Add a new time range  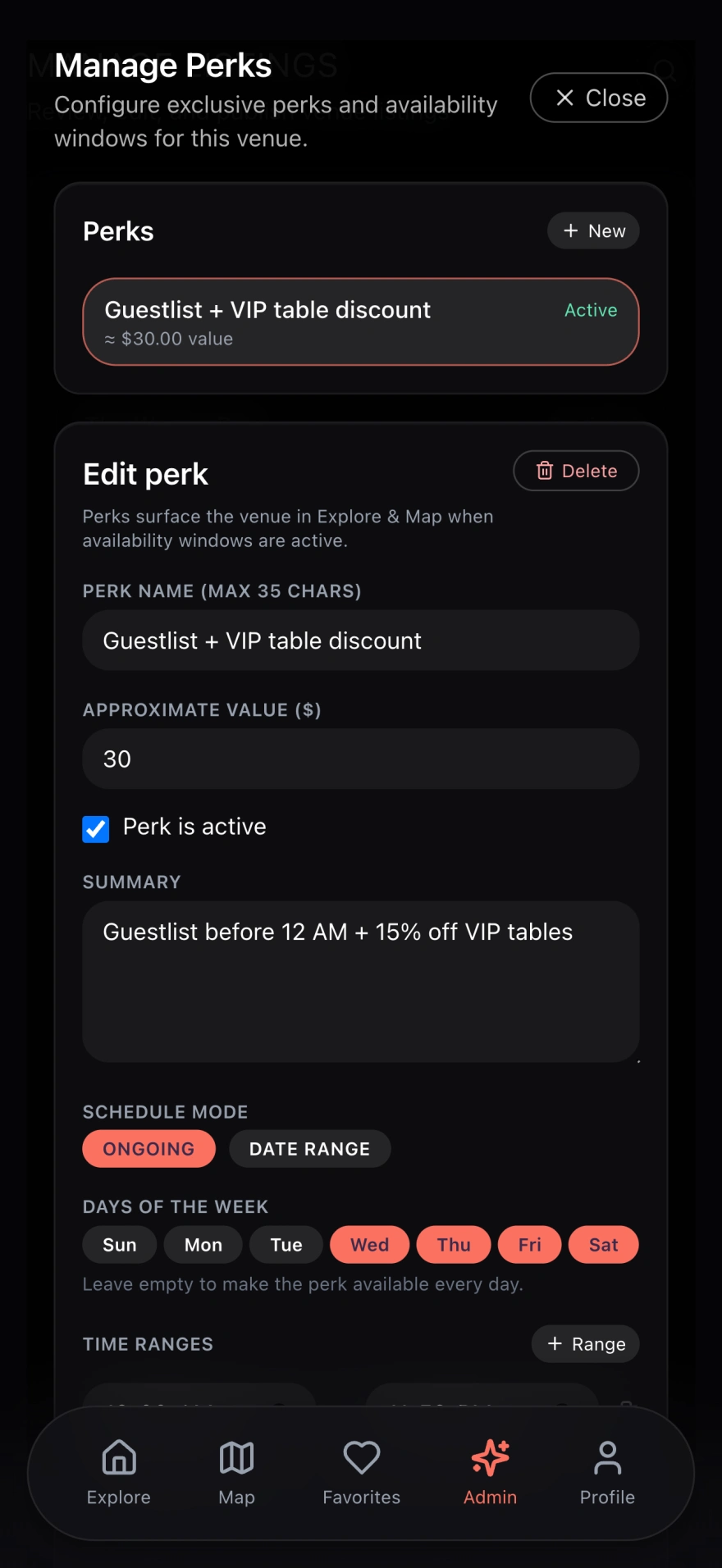pos(585,1344)
